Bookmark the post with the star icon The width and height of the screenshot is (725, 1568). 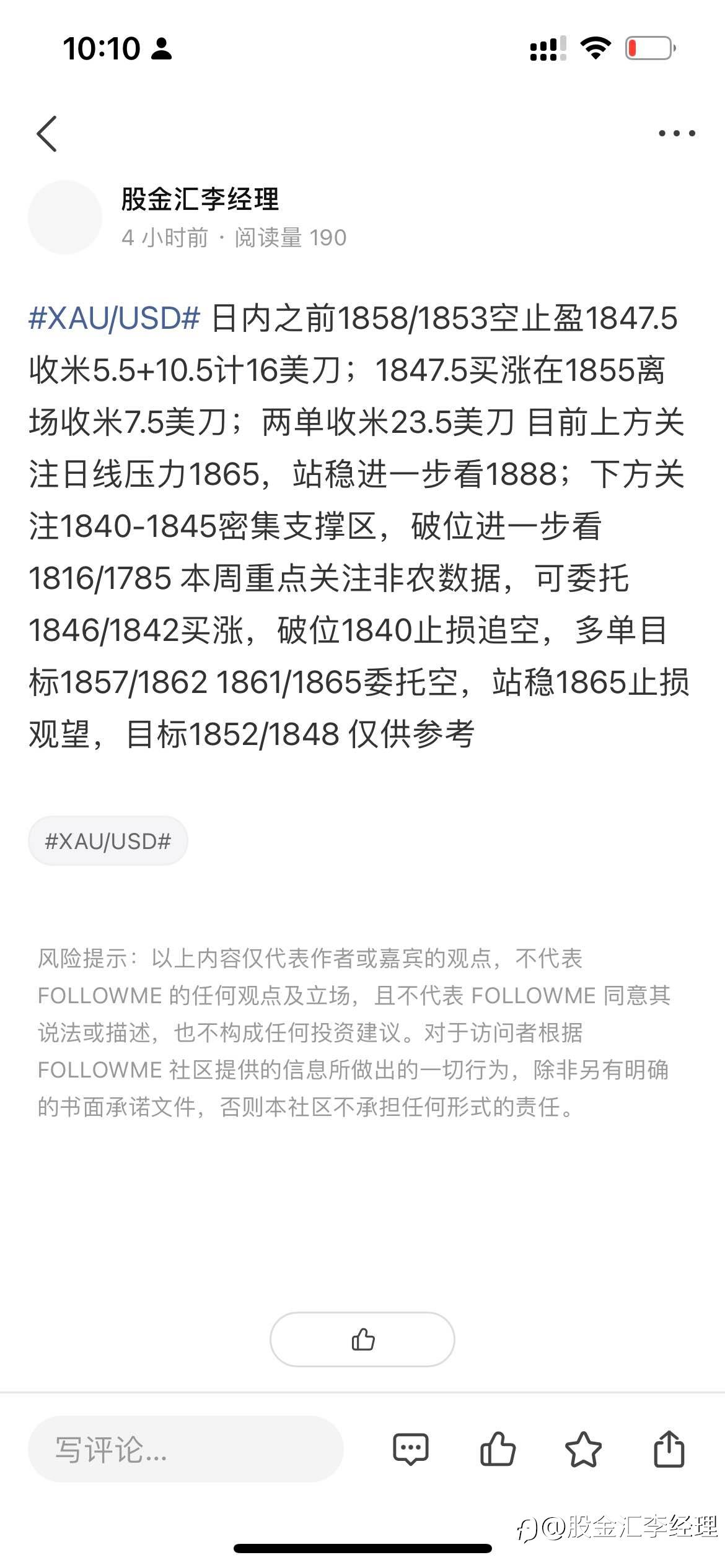point(583,1449)
